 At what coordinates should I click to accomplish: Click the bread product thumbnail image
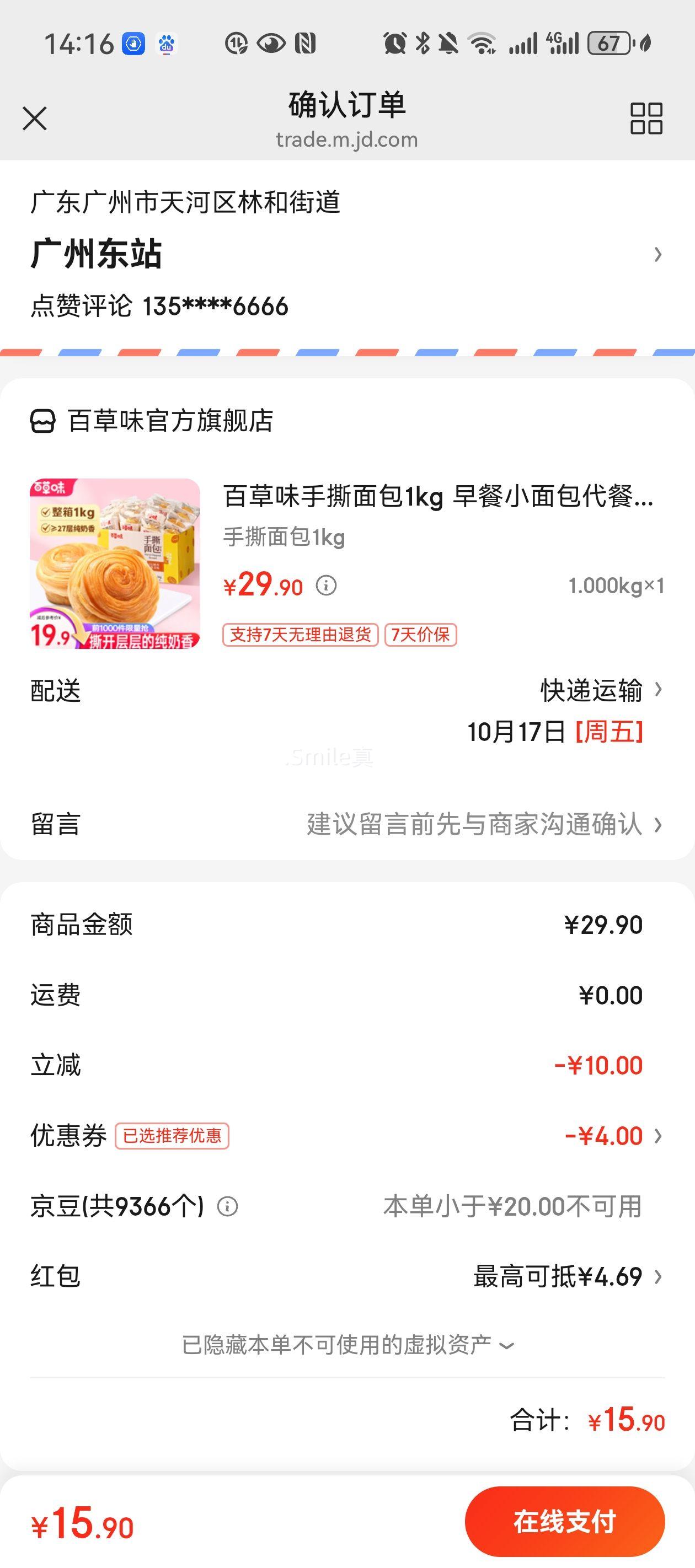116,567
